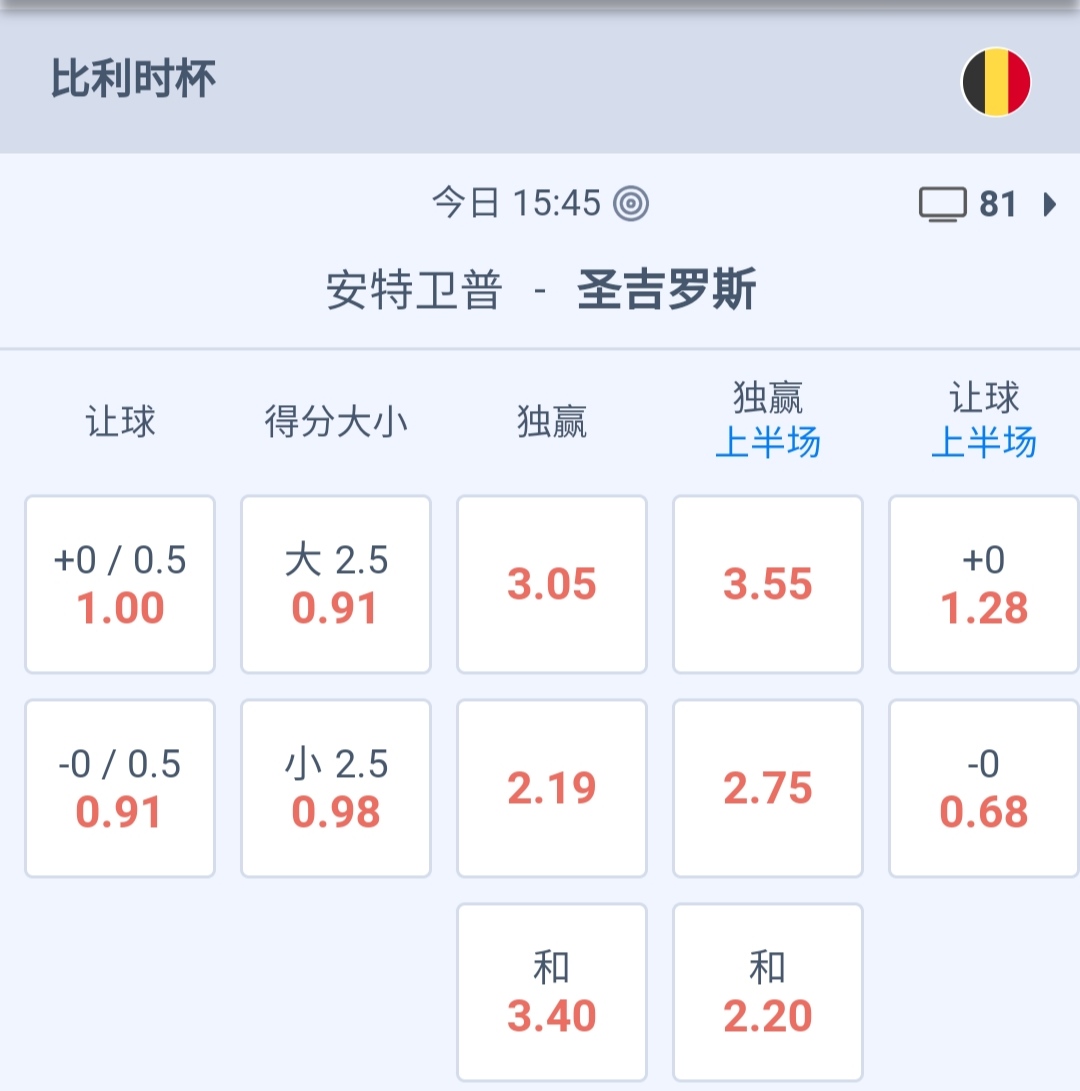
Task: Open all 81 markets for this match
Action: point(988,205)
